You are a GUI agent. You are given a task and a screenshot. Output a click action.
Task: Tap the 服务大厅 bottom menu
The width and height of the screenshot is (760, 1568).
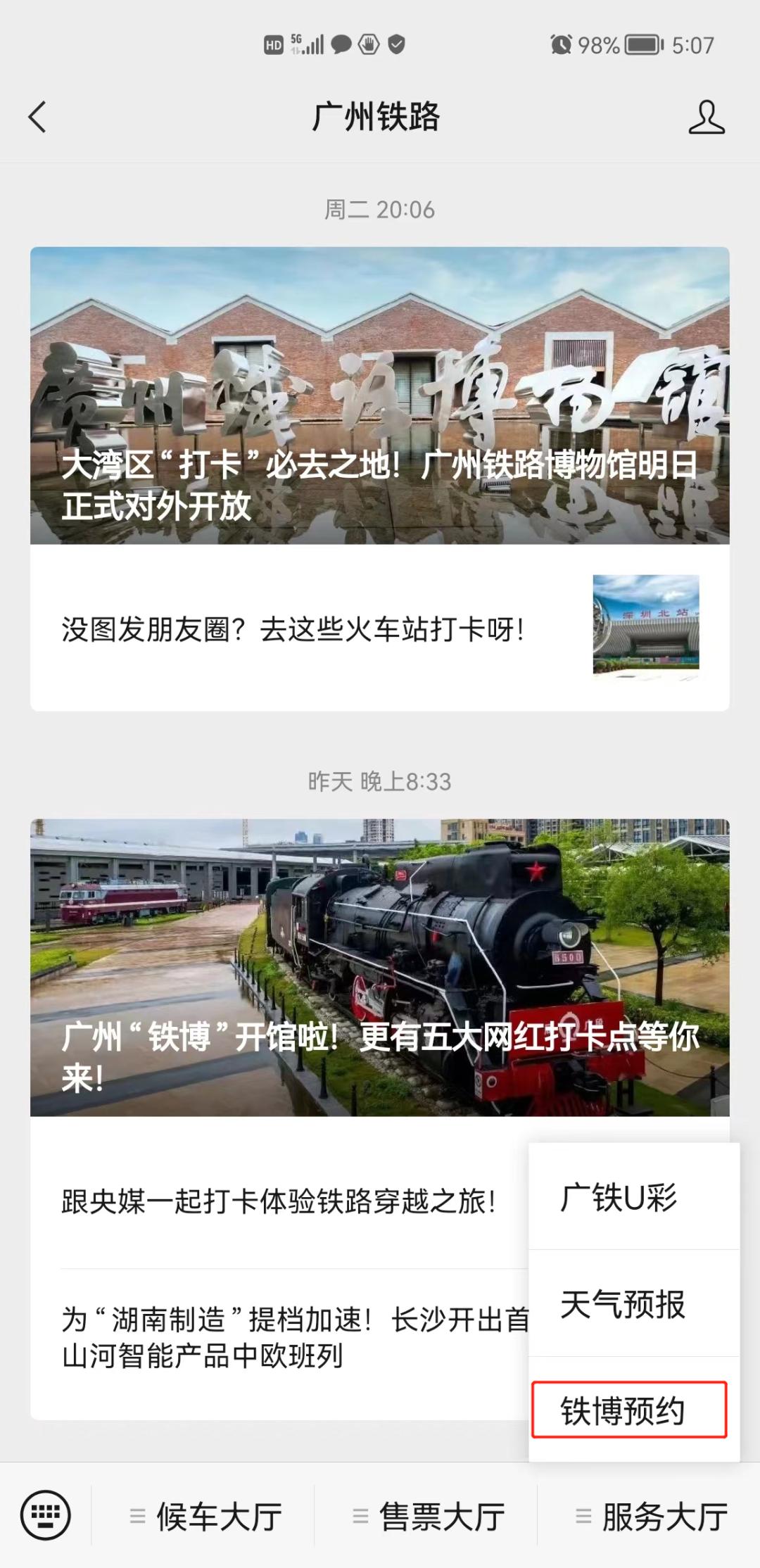pos(652,1516)
